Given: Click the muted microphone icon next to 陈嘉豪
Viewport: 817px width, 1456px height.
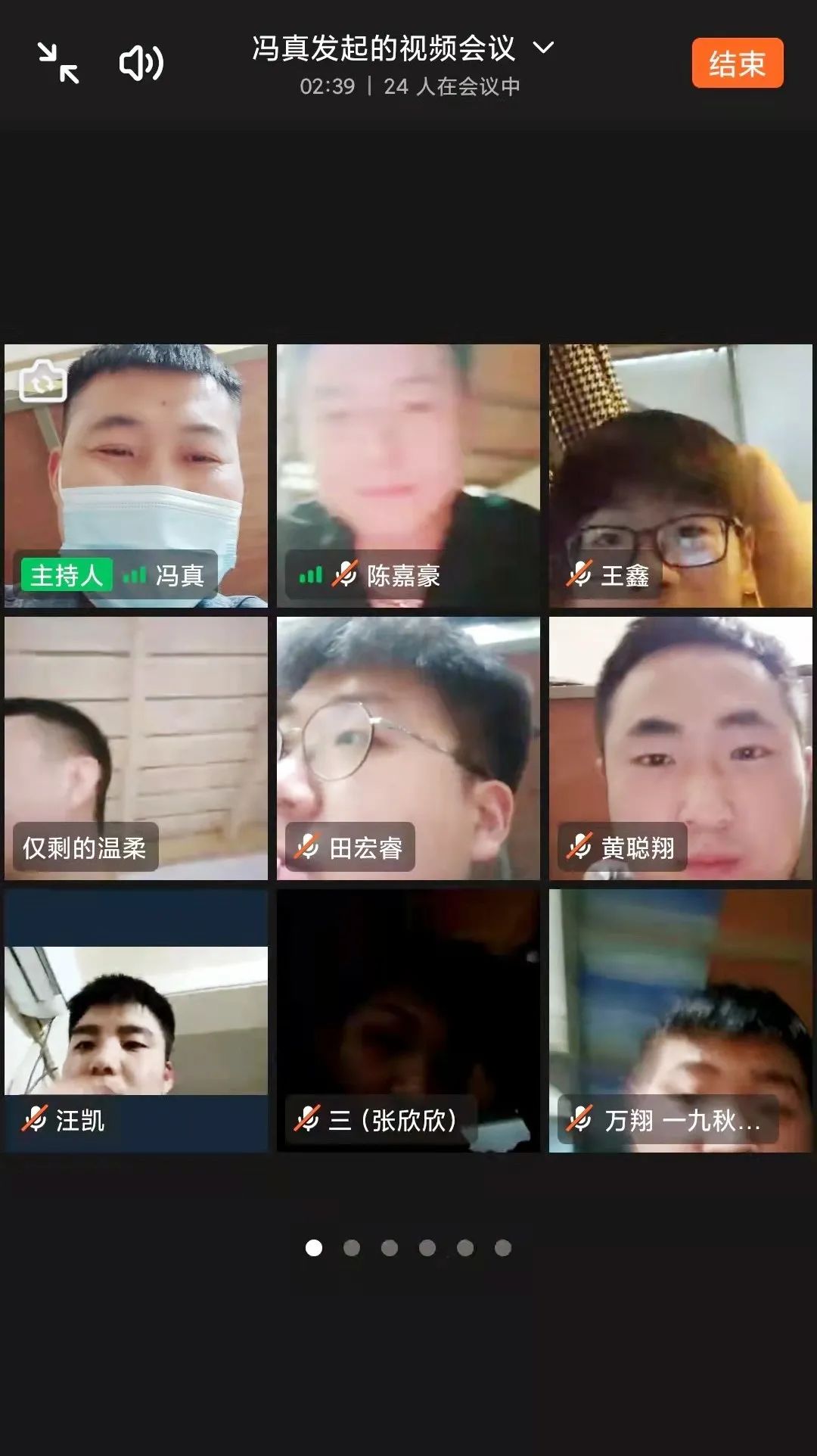Looking at the screenshot, I should pos(344,575).
